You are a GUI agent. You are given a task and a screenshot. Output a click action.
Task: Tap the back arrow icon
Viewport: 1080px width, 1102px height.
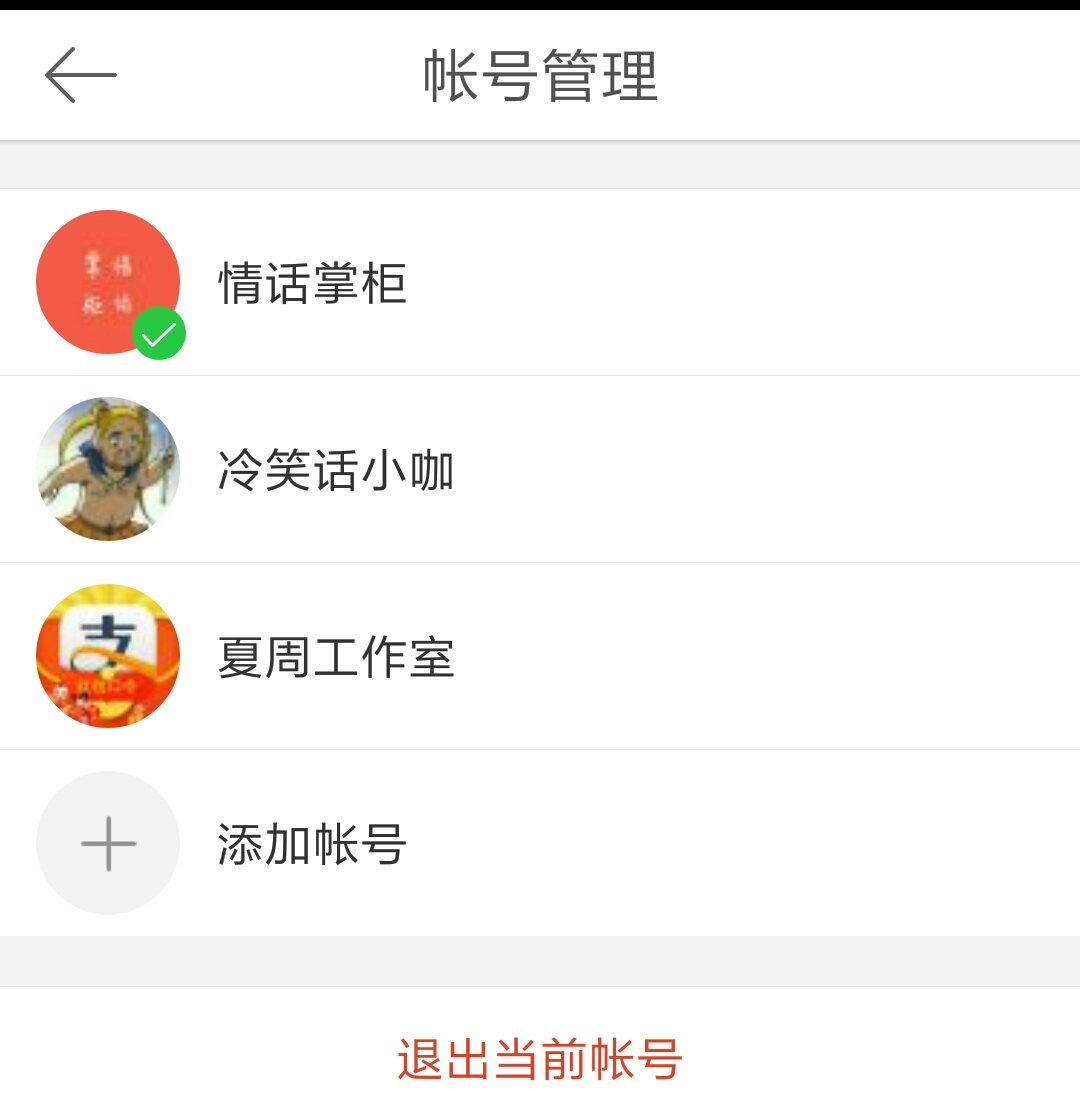(x=81, y=74)
